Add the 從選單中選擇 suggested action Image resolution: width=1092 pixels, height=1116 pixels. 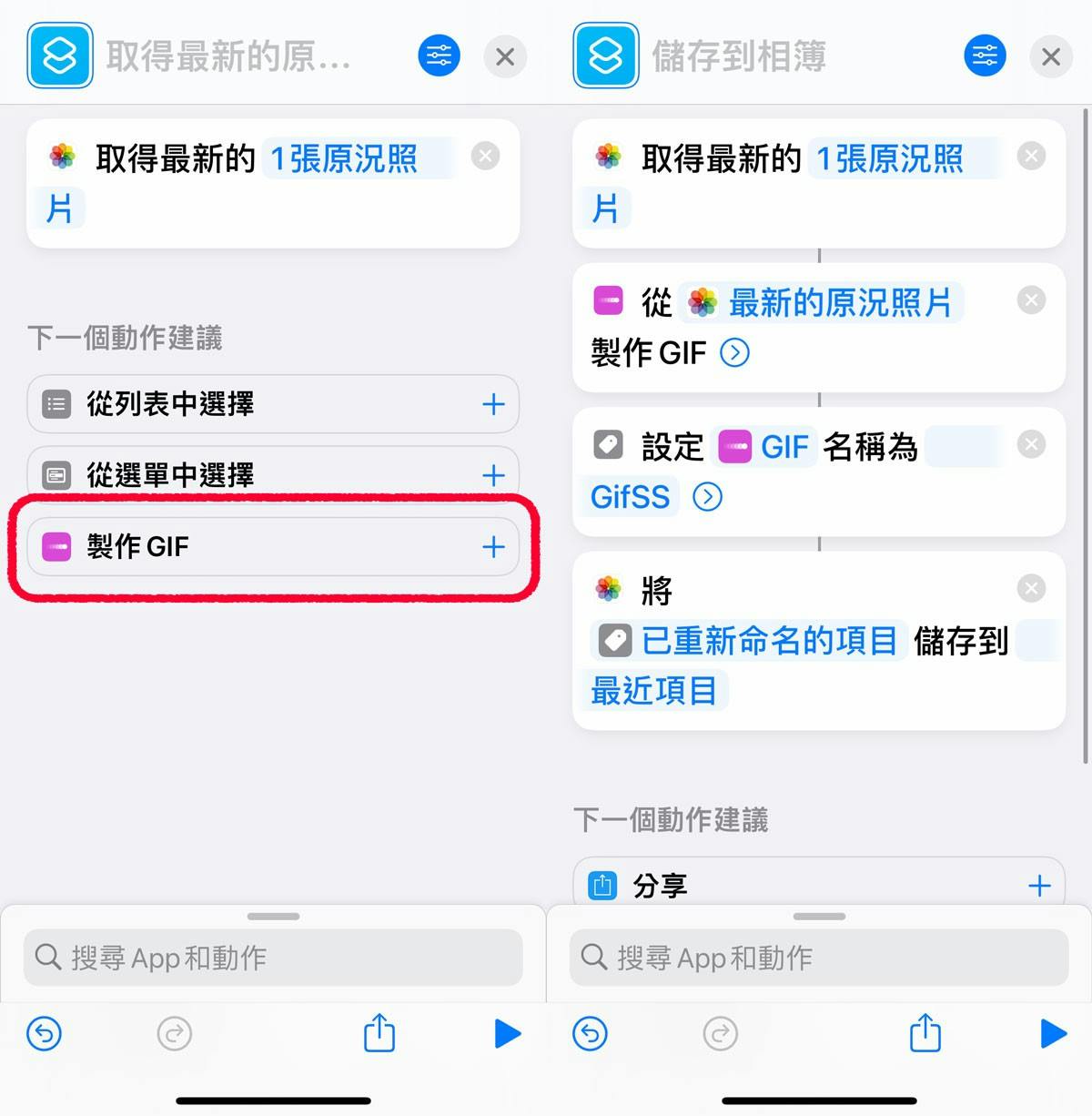coord(492,475)
